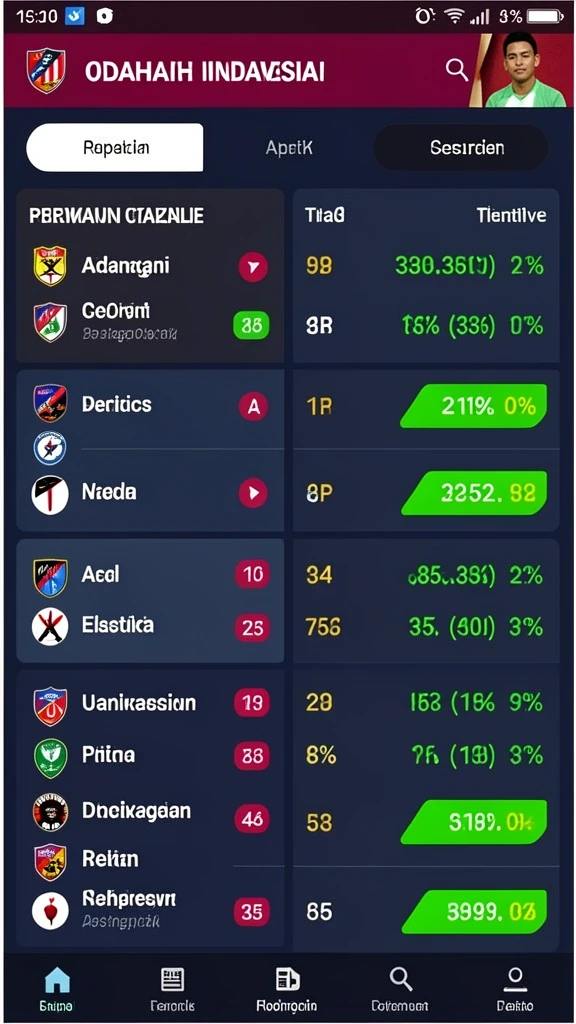Open the Rodrgain tab in bottom bar

pos(287,988)
